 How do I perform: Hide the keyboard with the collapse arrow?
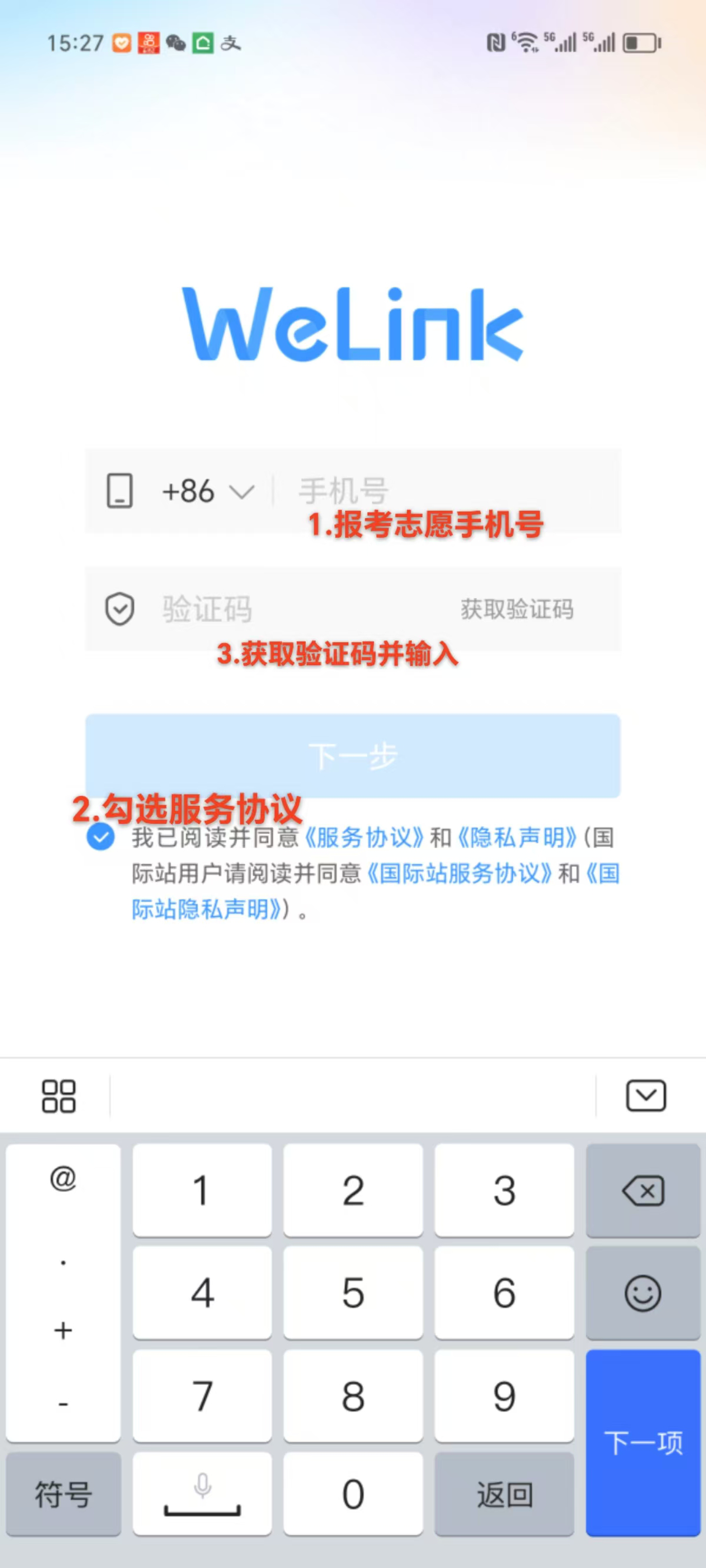point(646,1097)
